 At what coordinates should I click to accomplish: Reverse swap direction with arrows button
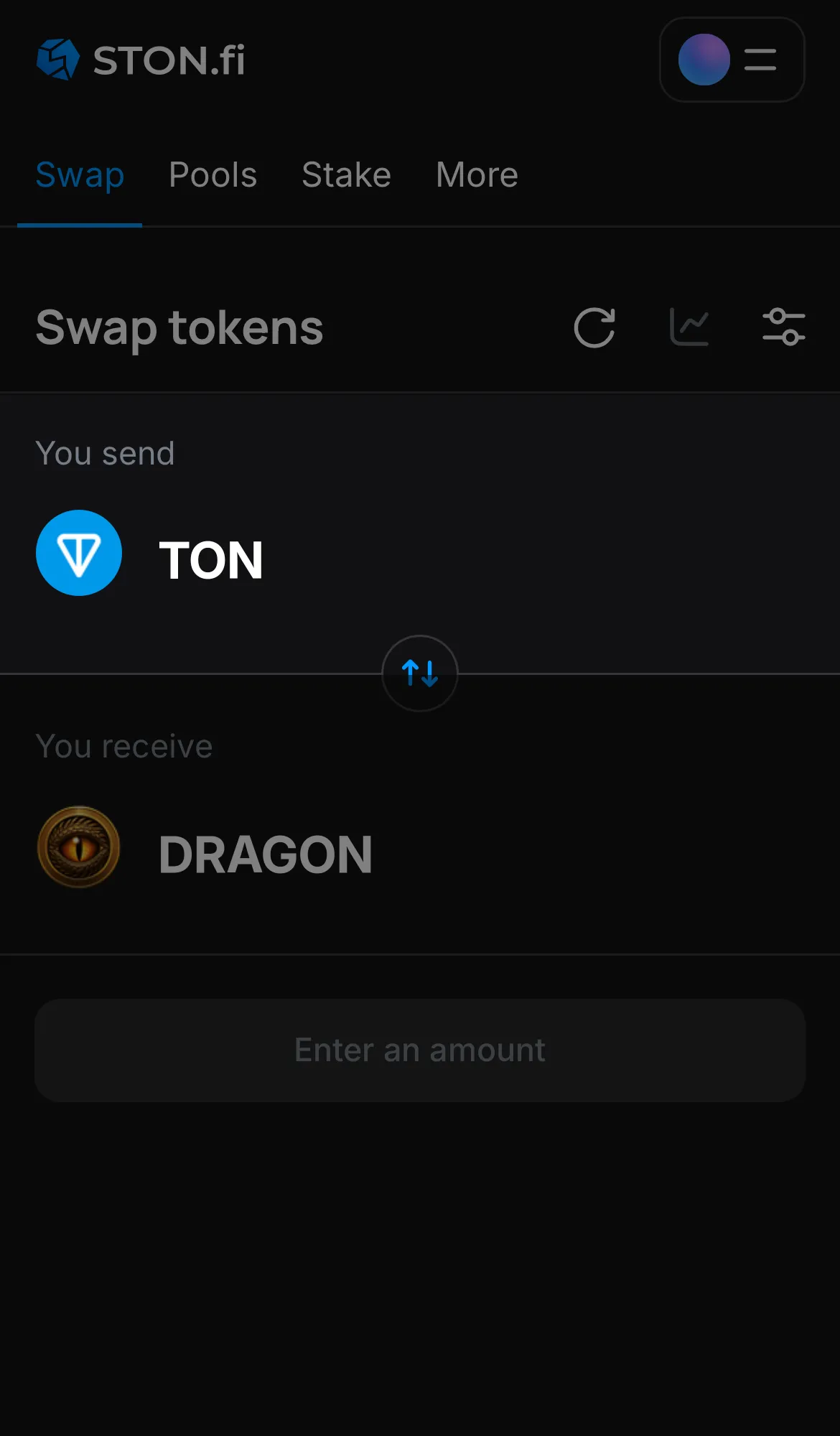coord(420,674)
